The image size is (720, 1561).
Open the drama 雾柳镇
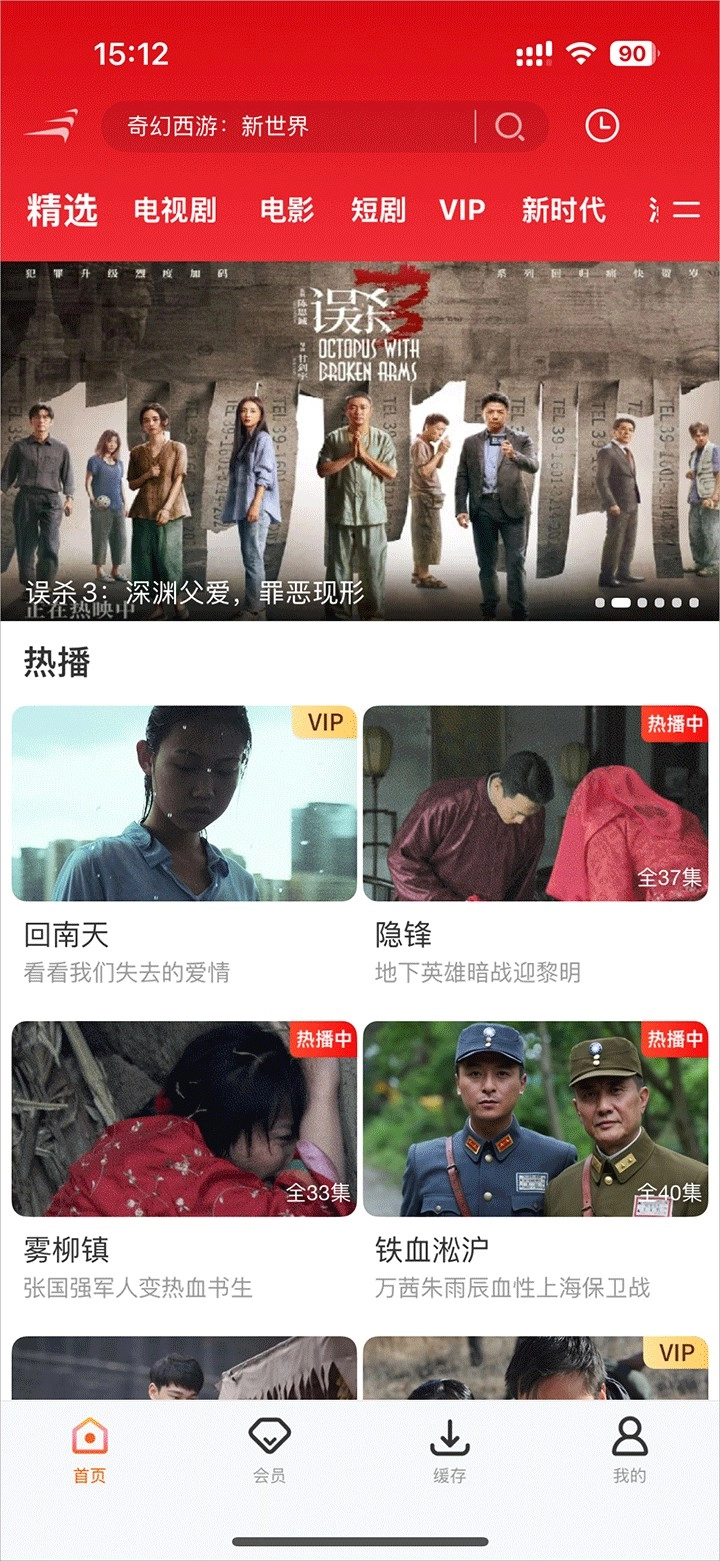point(184,1119)
